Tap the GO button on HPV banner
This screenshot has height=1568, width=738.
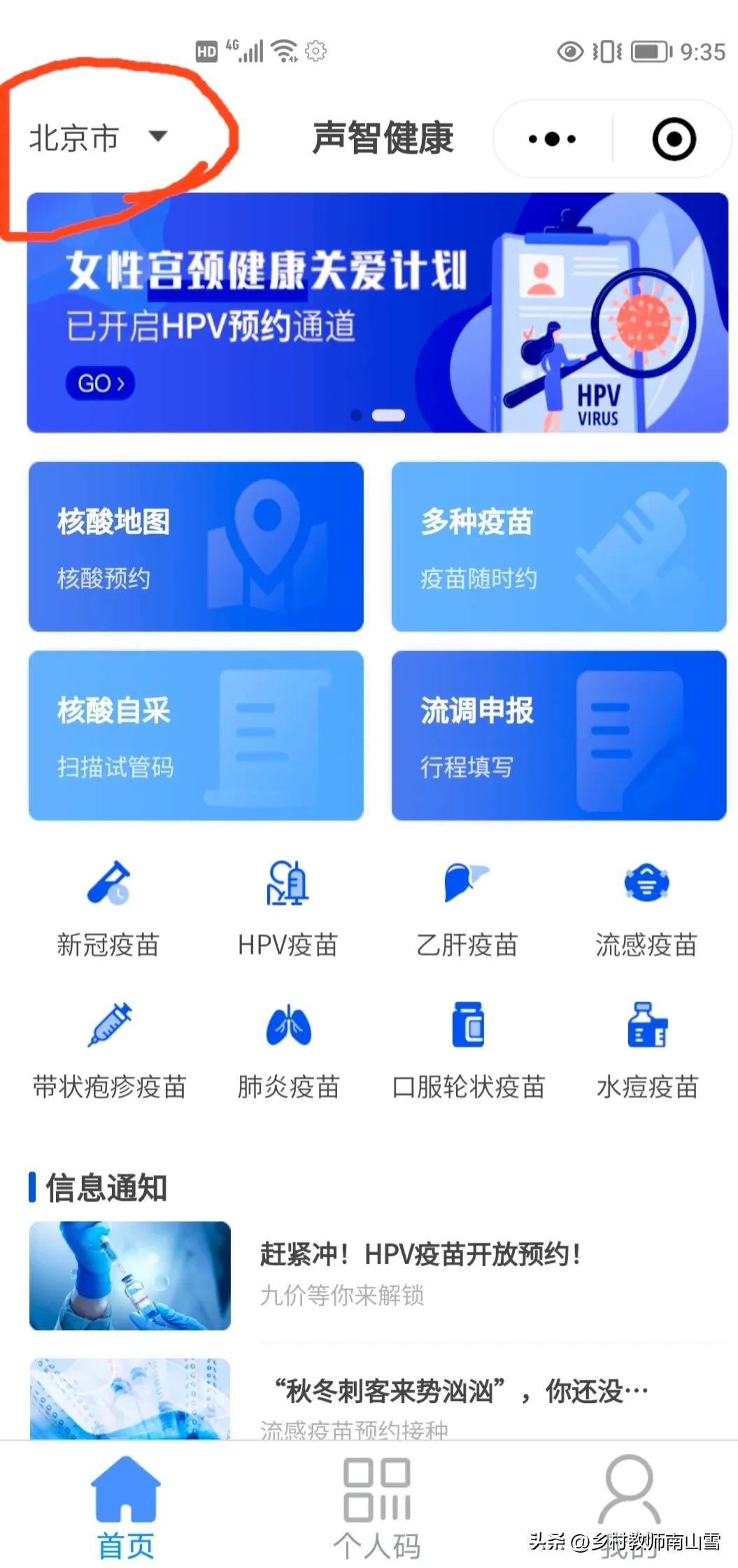pyautogui.click(x=99, y=383)
